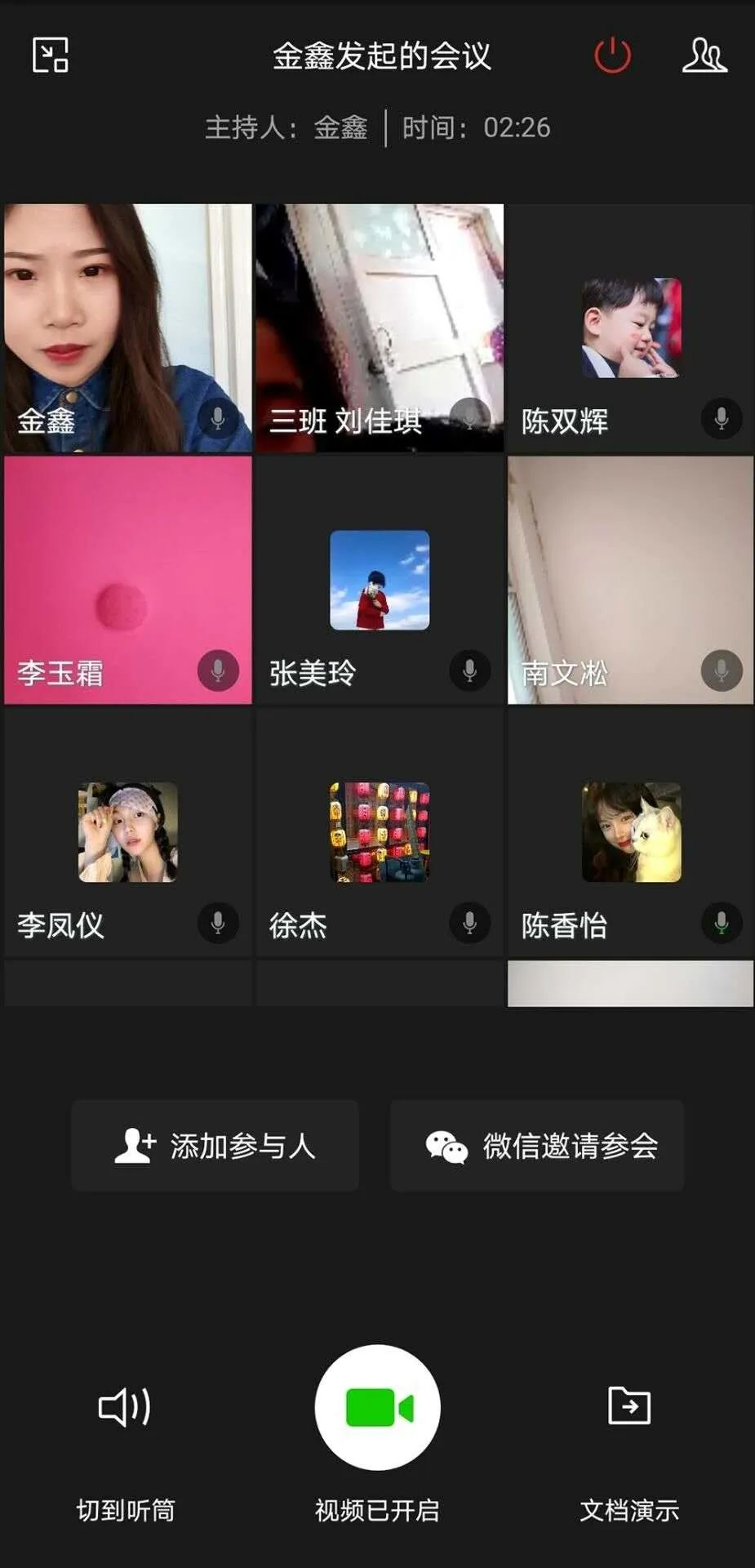Turn off camera via 视频已开启
Viewport: 755px width, 1568px height.
pyautogui.click(x=378, y=1407)
